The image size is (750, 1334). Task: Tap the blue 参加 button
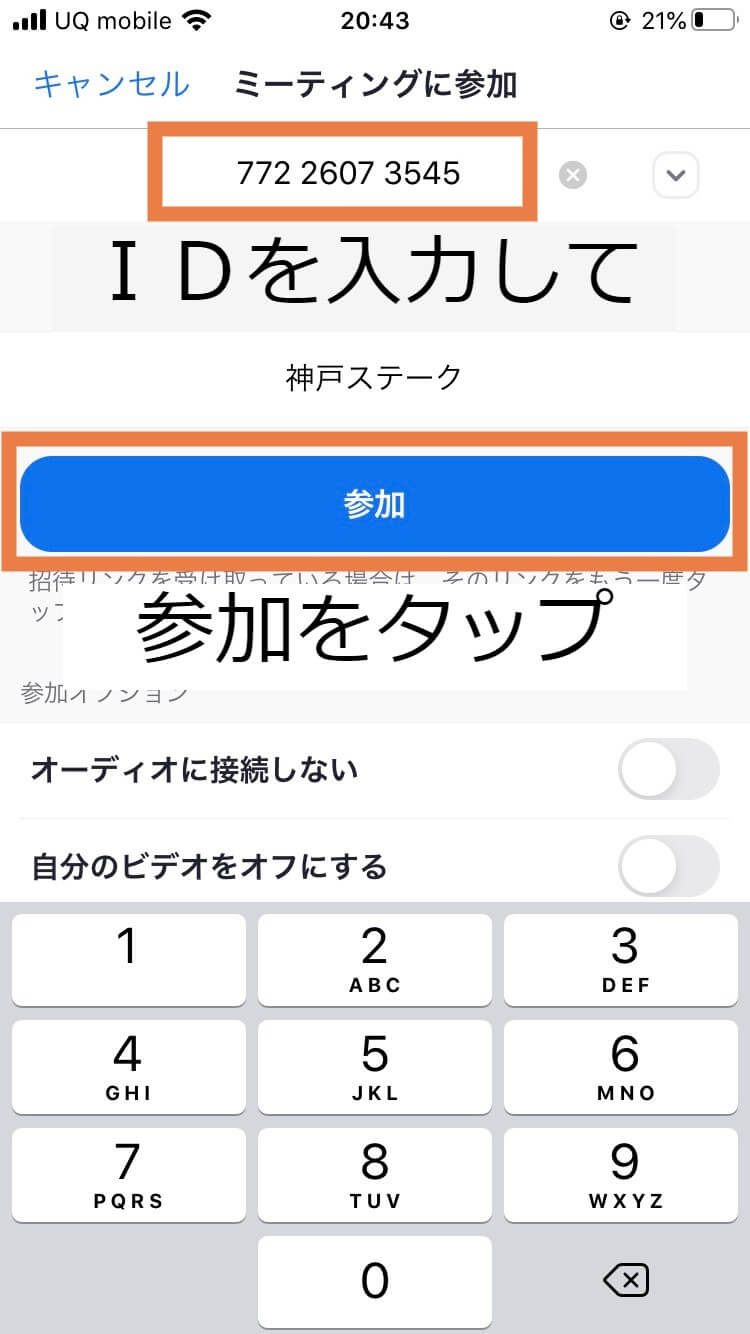point(374,504)
